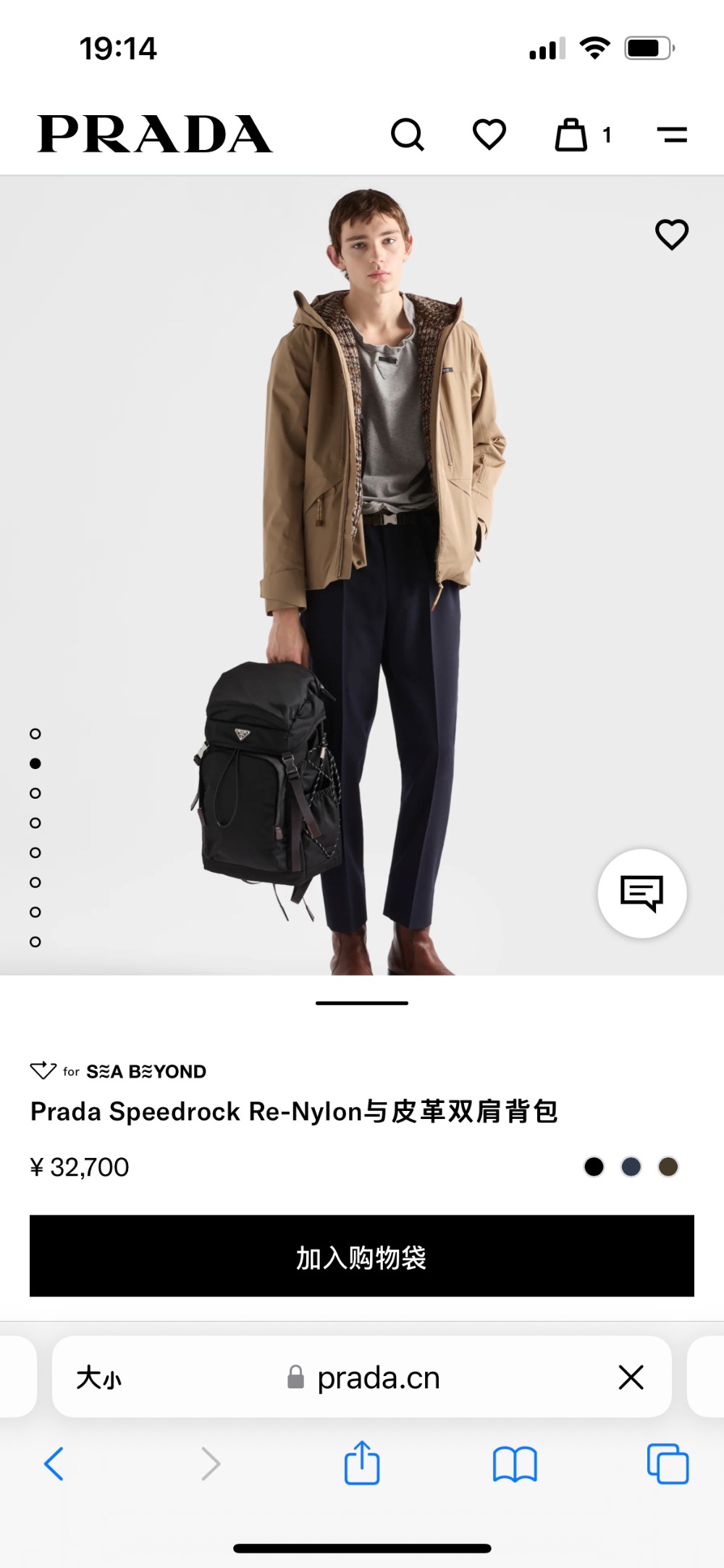Open the wishlist from the header

point(489,135)
